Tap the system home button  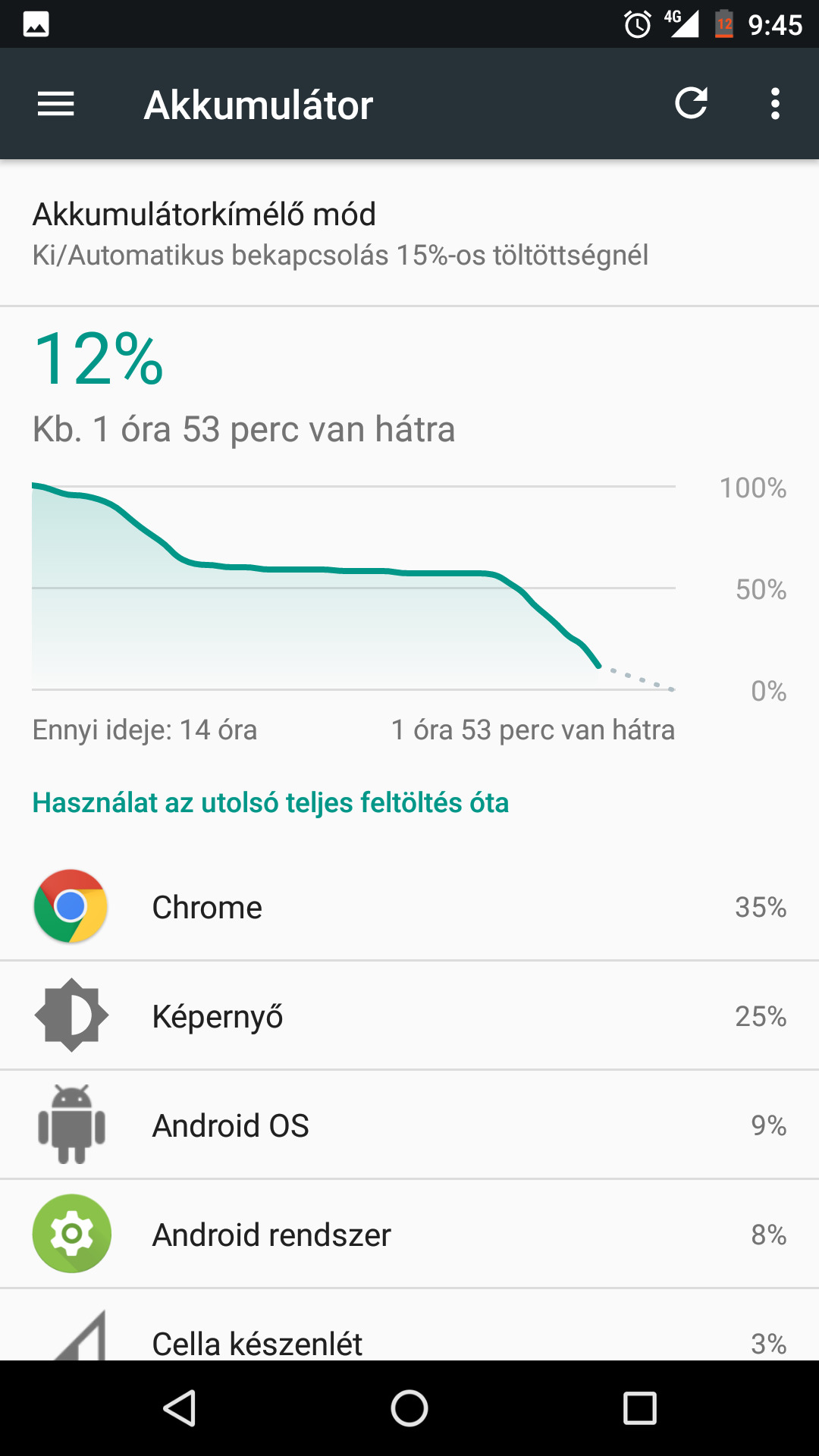point(409,1408)
